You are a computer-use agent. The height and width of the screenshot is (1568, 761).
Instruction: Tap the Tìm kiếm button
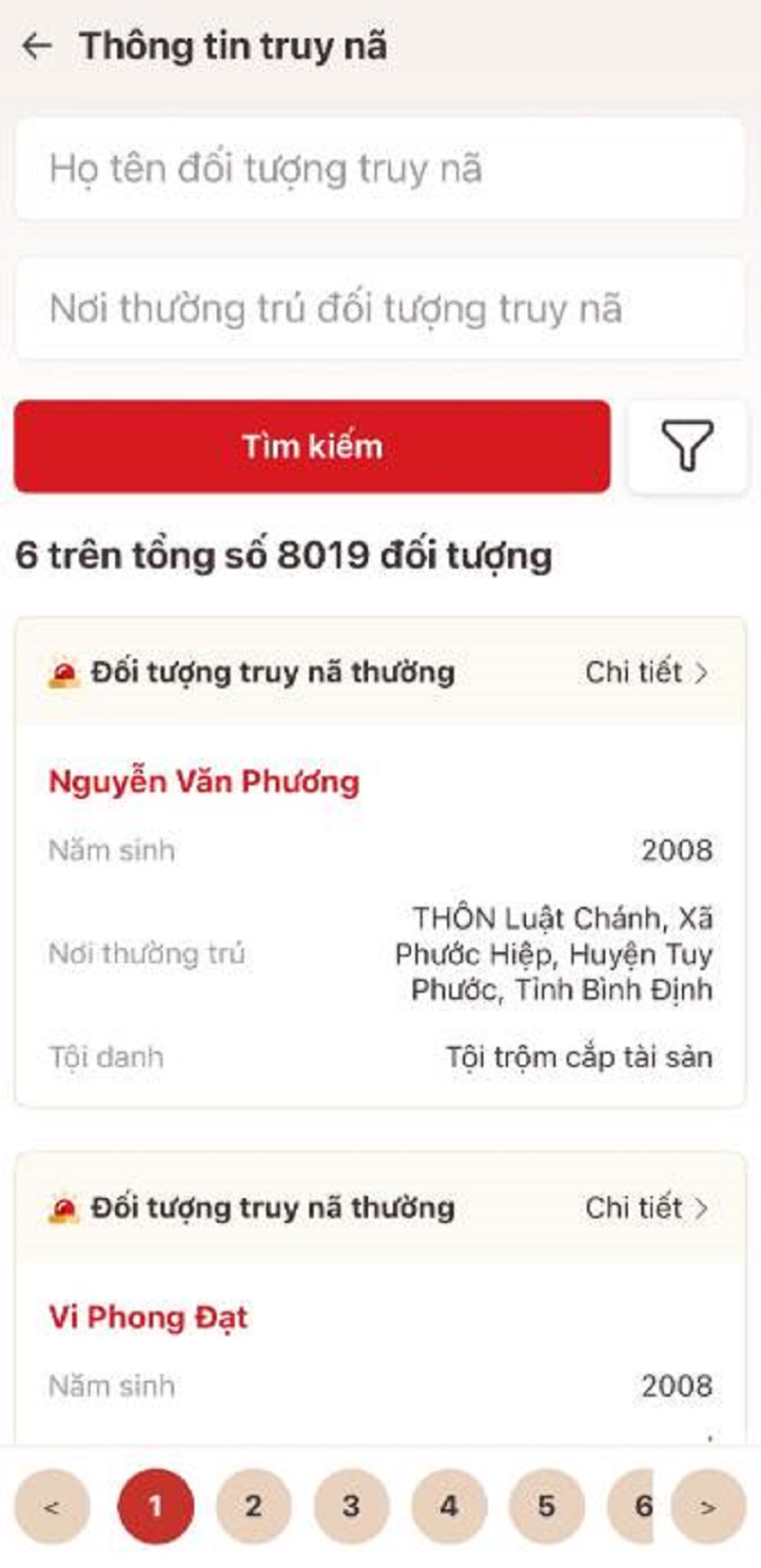[312, 446]
